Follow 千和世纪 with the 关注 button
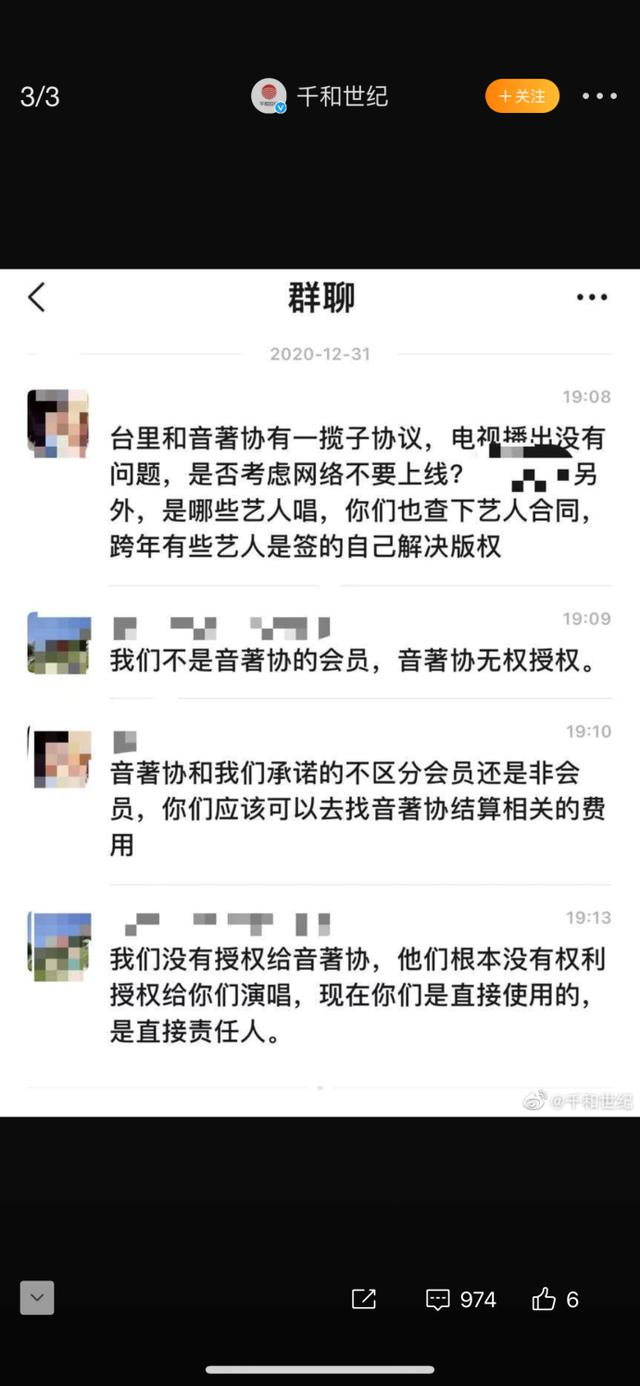Viewport: 640px width, 1386px height. [522, 96]
